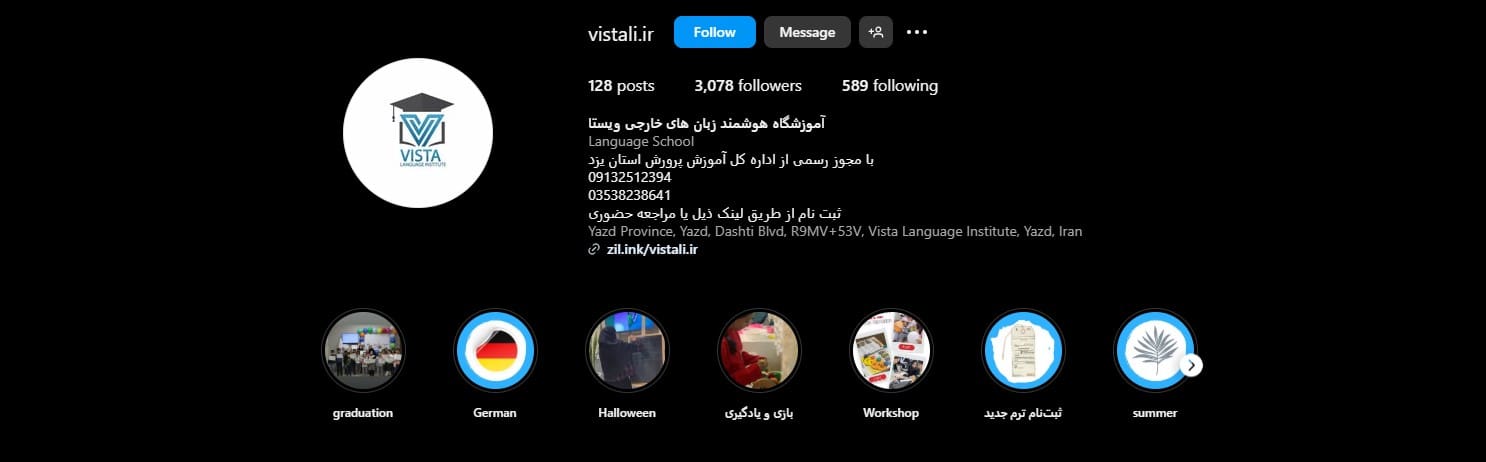Open similar account suggestions icon
Screen dimensions: 1486x462
(x=876, y=32)
